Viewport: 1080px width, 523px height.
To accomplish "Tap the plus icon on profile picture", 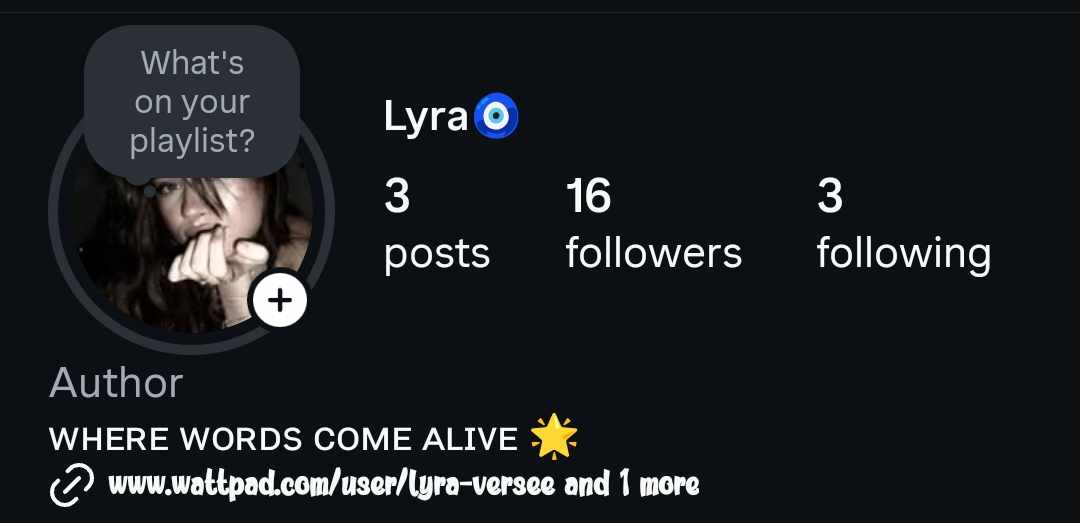I will coord(279,299).
